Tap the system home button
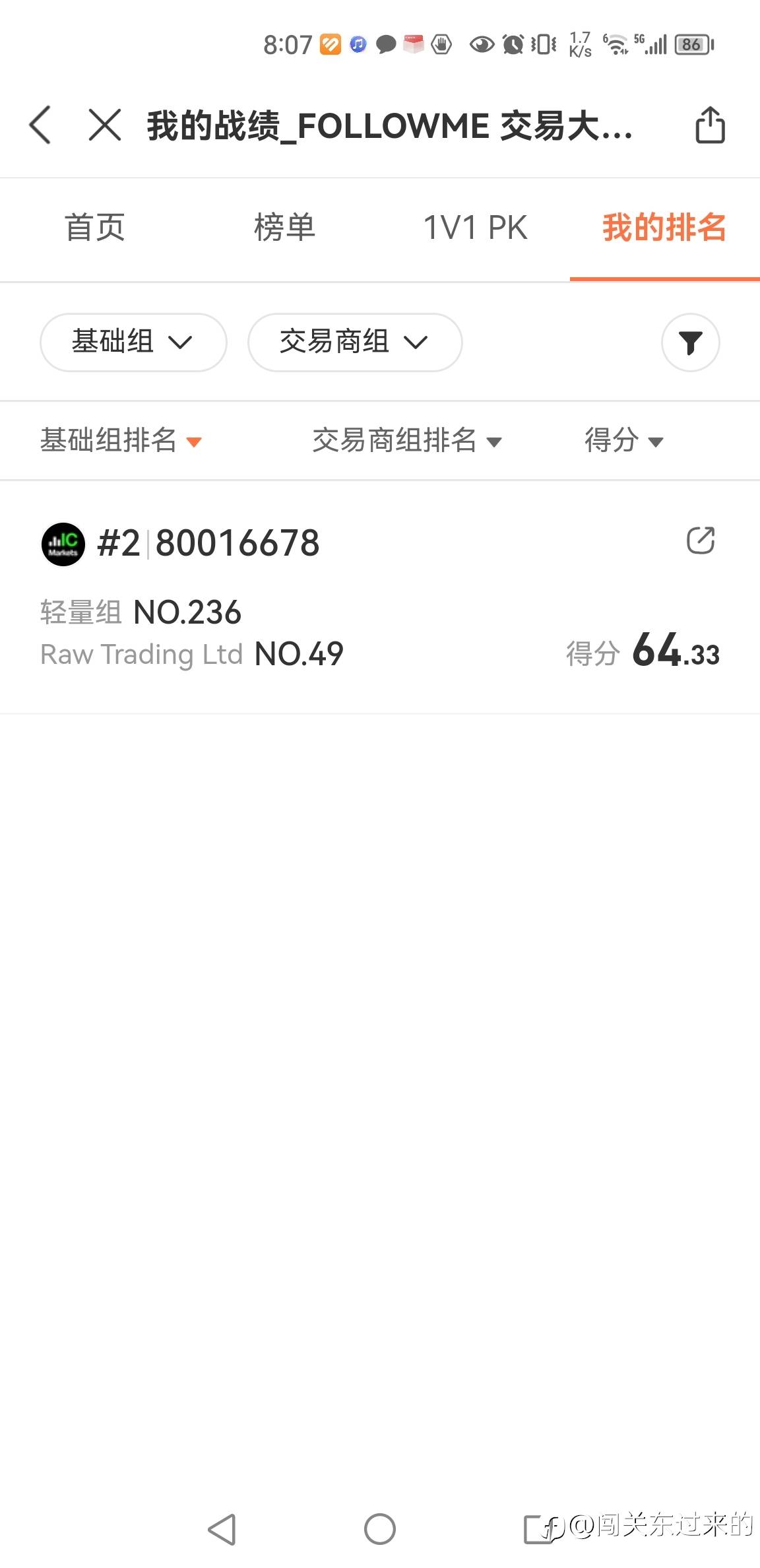This screenshot has width=760, height=1568. (380, 1528)
